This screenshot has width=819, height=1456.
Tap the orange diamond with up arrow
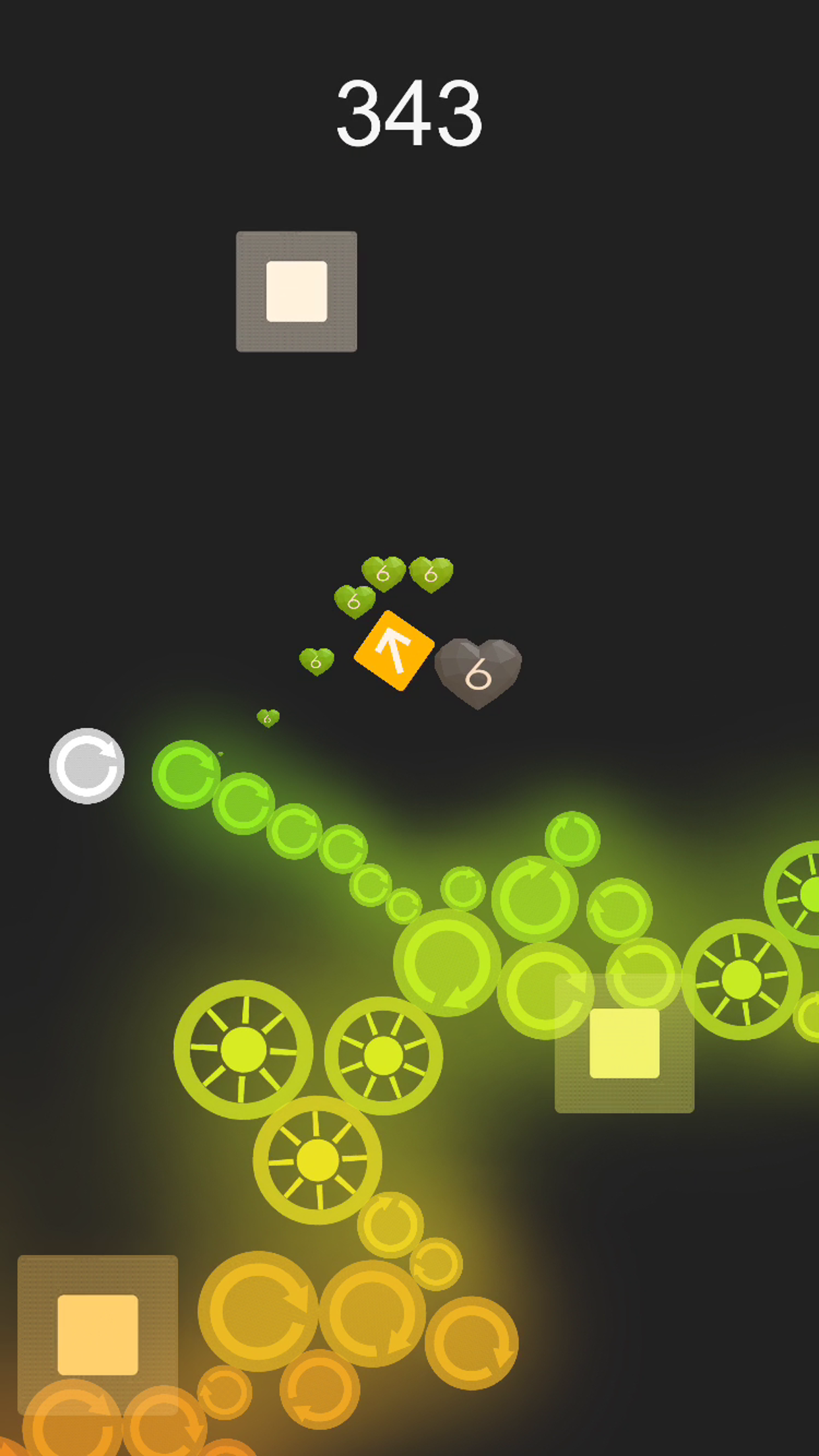point(394,650)
